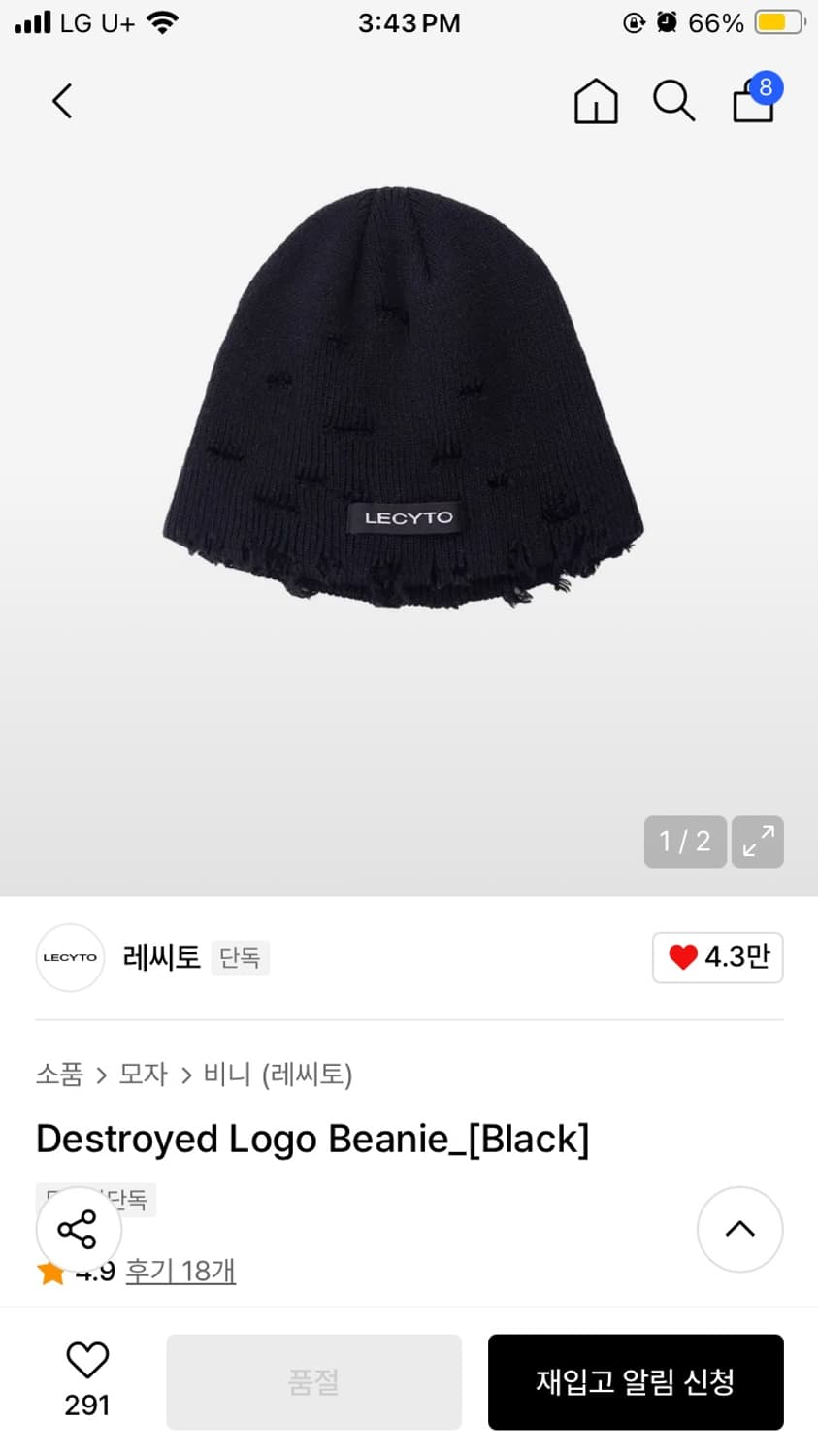Open the home screen via home icon

(596, 101)
